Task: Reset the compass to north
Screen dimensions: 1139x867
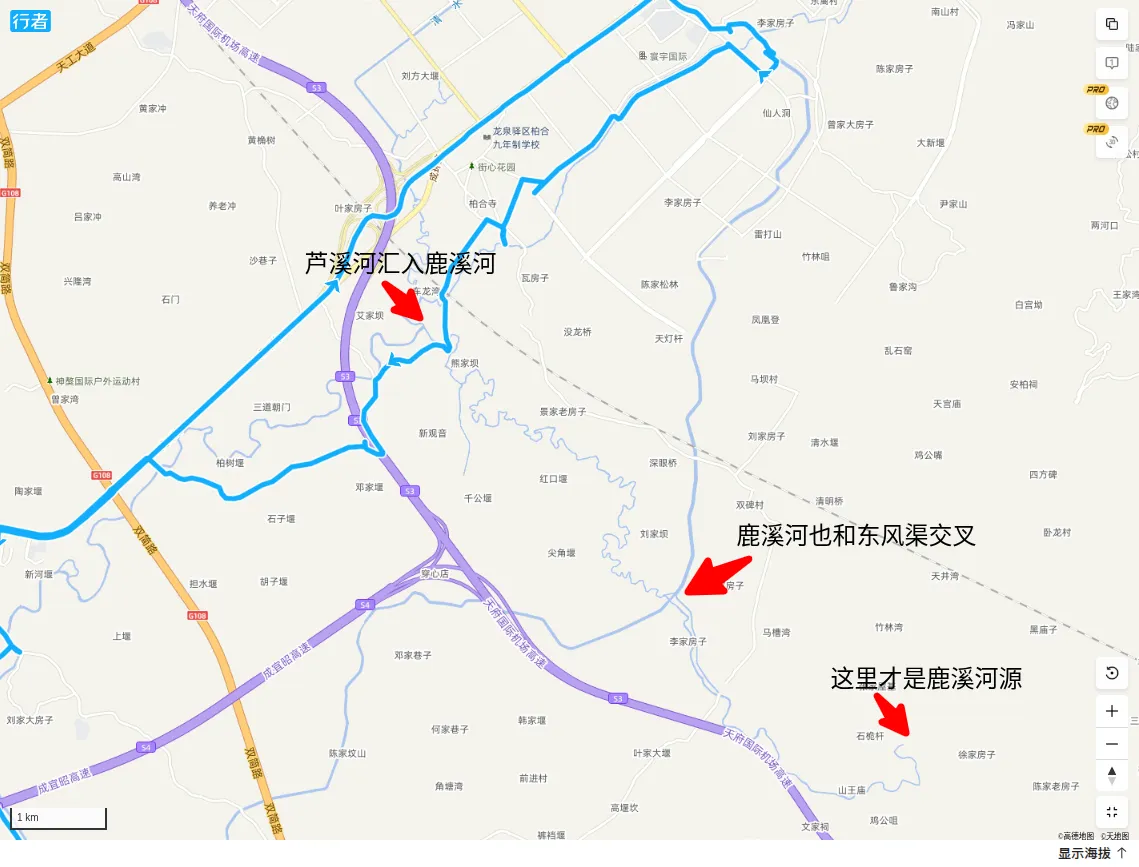Action: point(1112,776)
